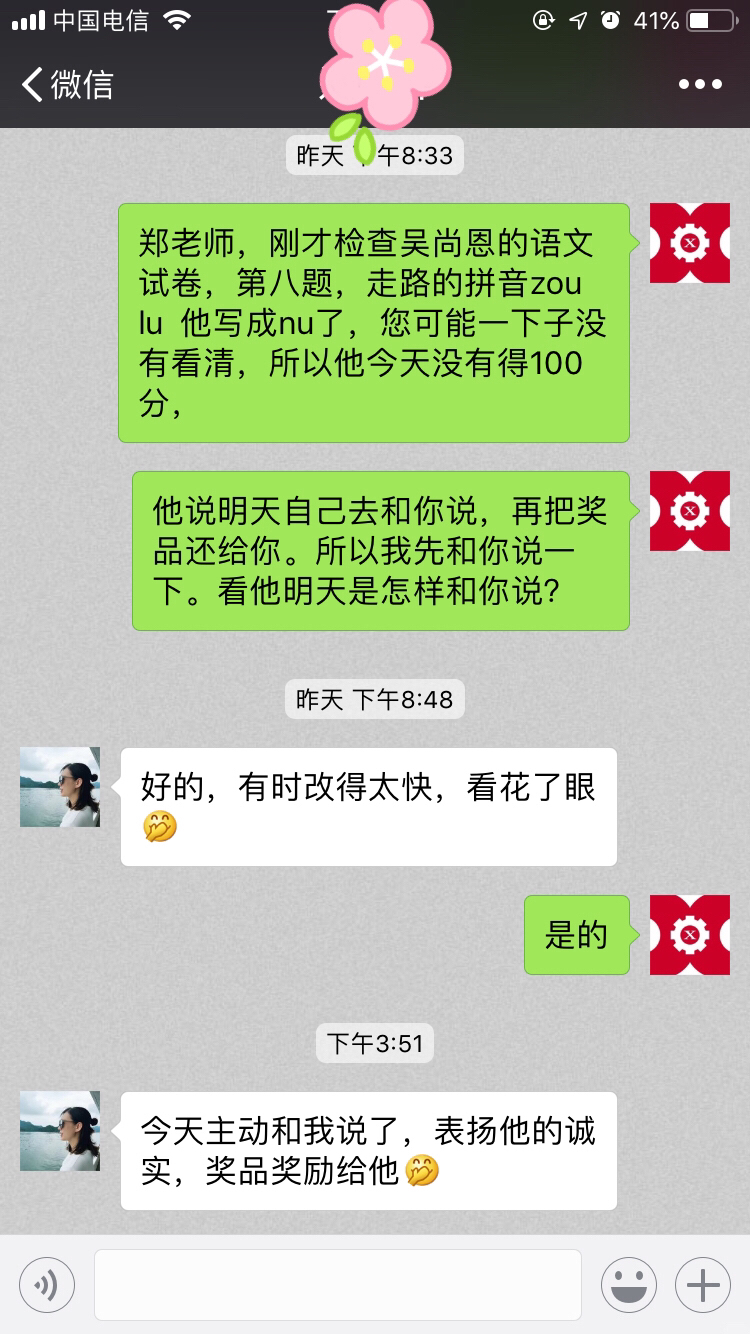750x1334 pixels.
Task: Tap the message text input box
Action: tap(338, 1285)
